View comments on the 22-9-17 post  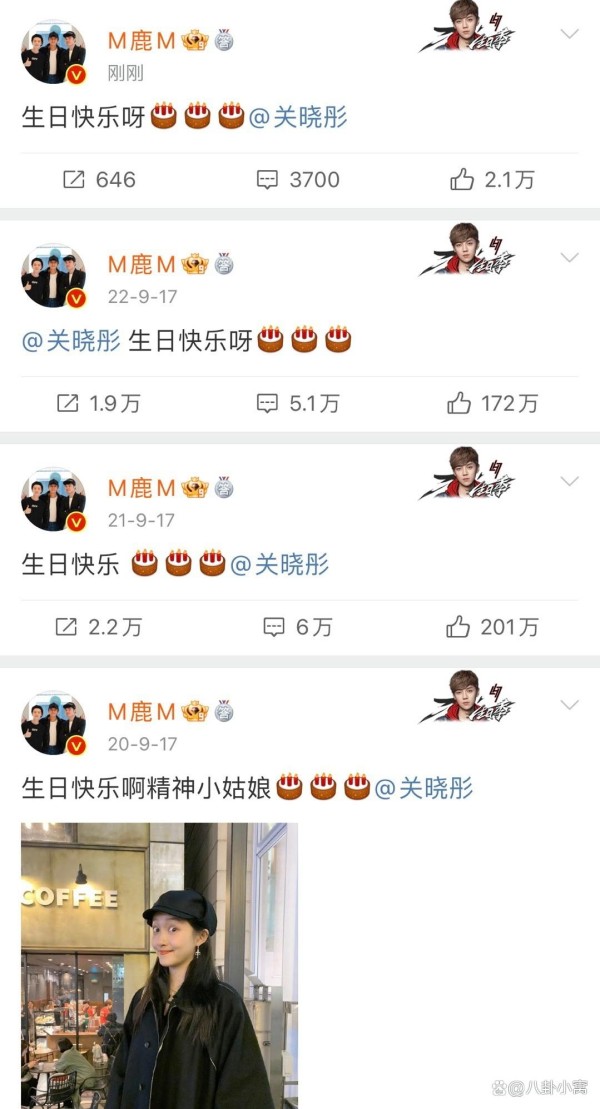tap(297, 404)
